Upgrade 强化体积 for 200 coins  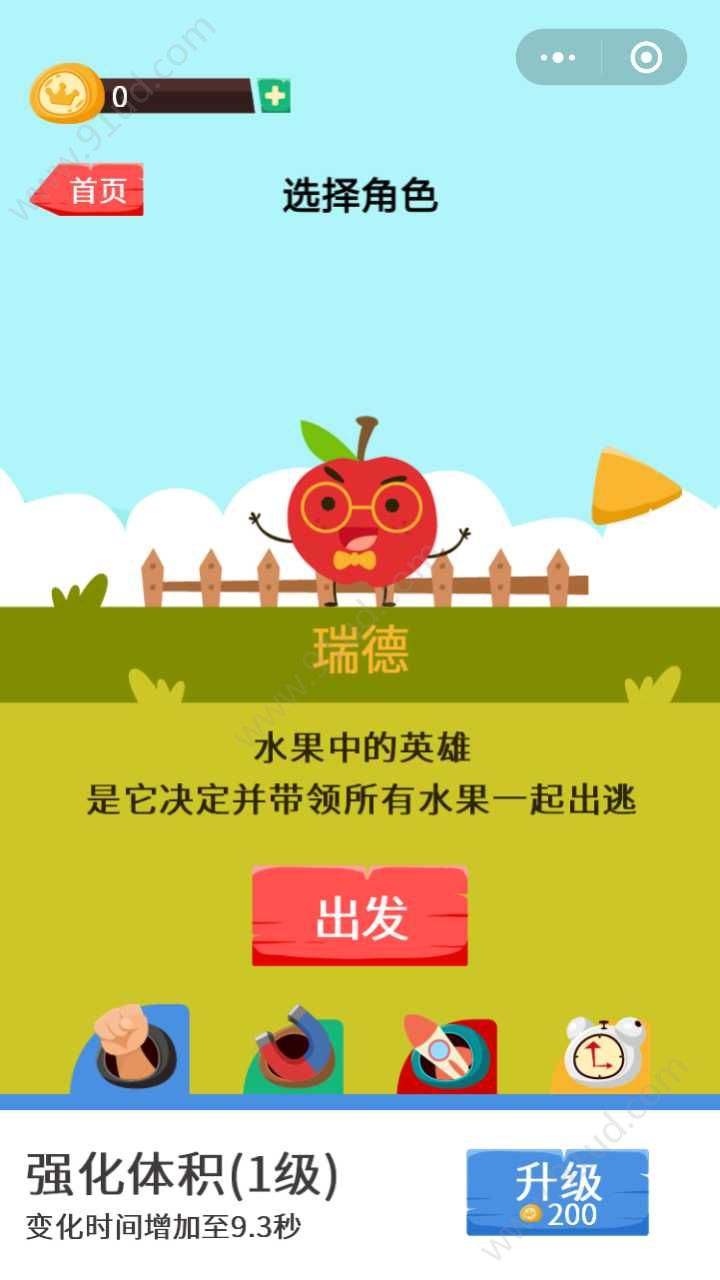pos(557,1192)
